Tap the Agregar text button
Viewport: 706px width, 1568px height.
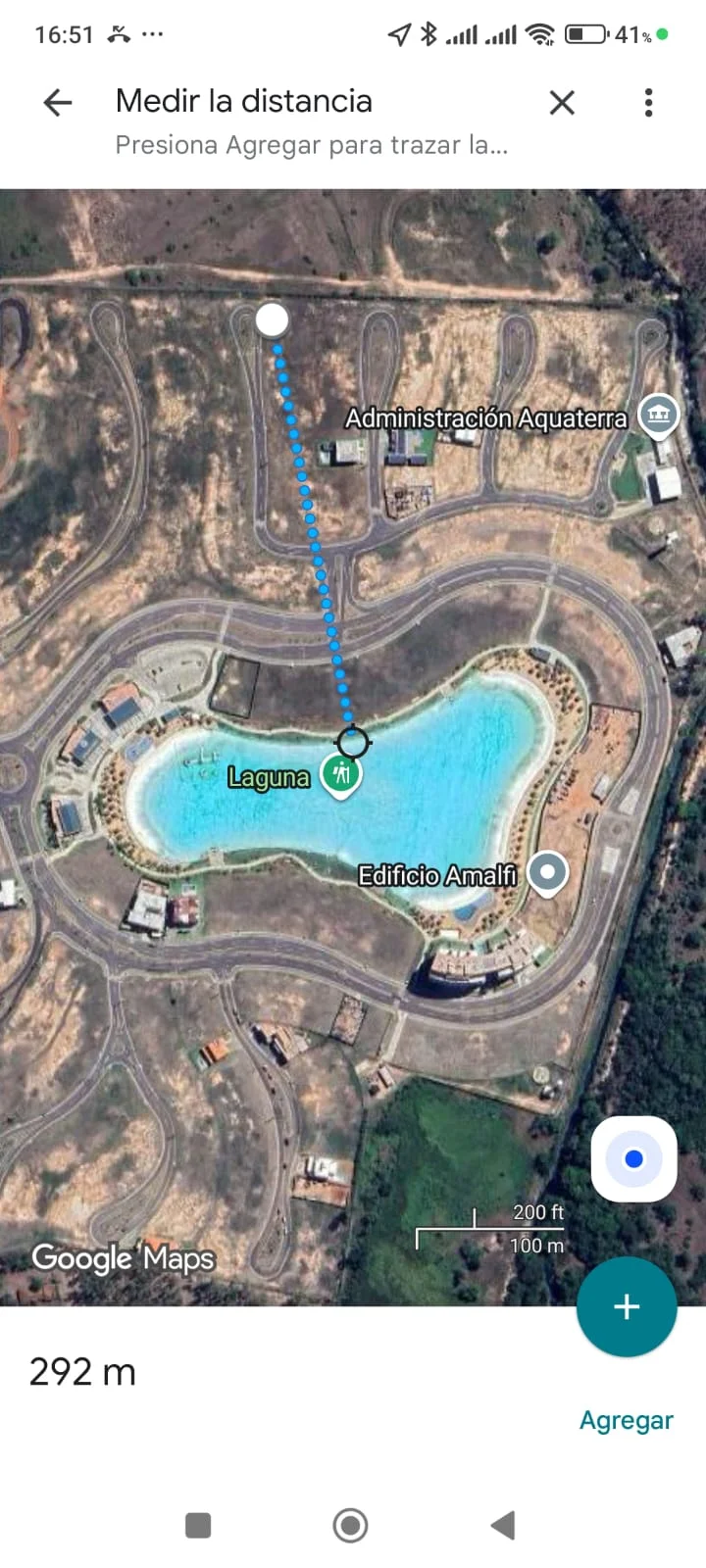(x=626, y=1420)
